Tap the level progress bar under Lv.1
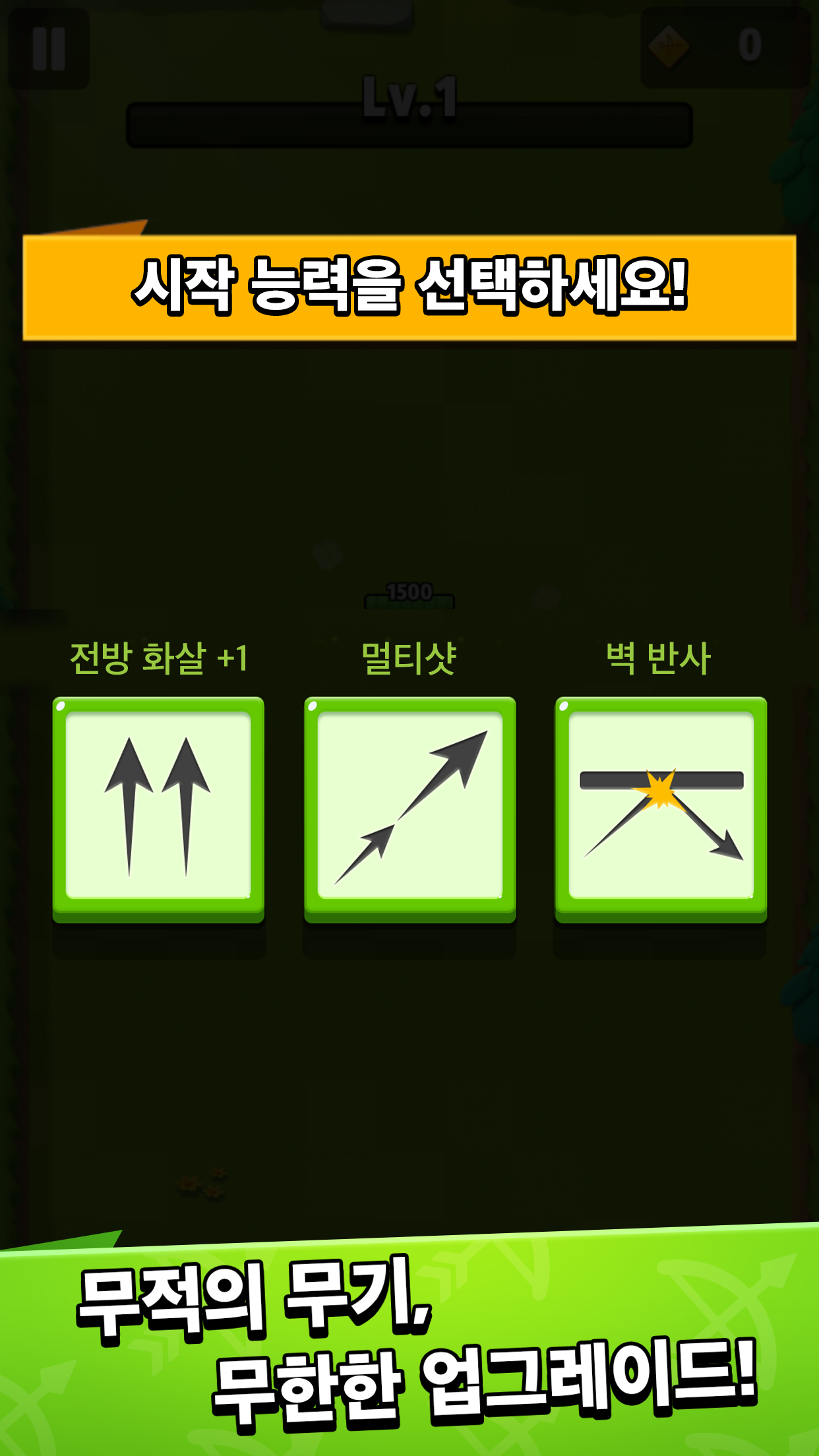The image size is (819, 1456). [409, 127]
